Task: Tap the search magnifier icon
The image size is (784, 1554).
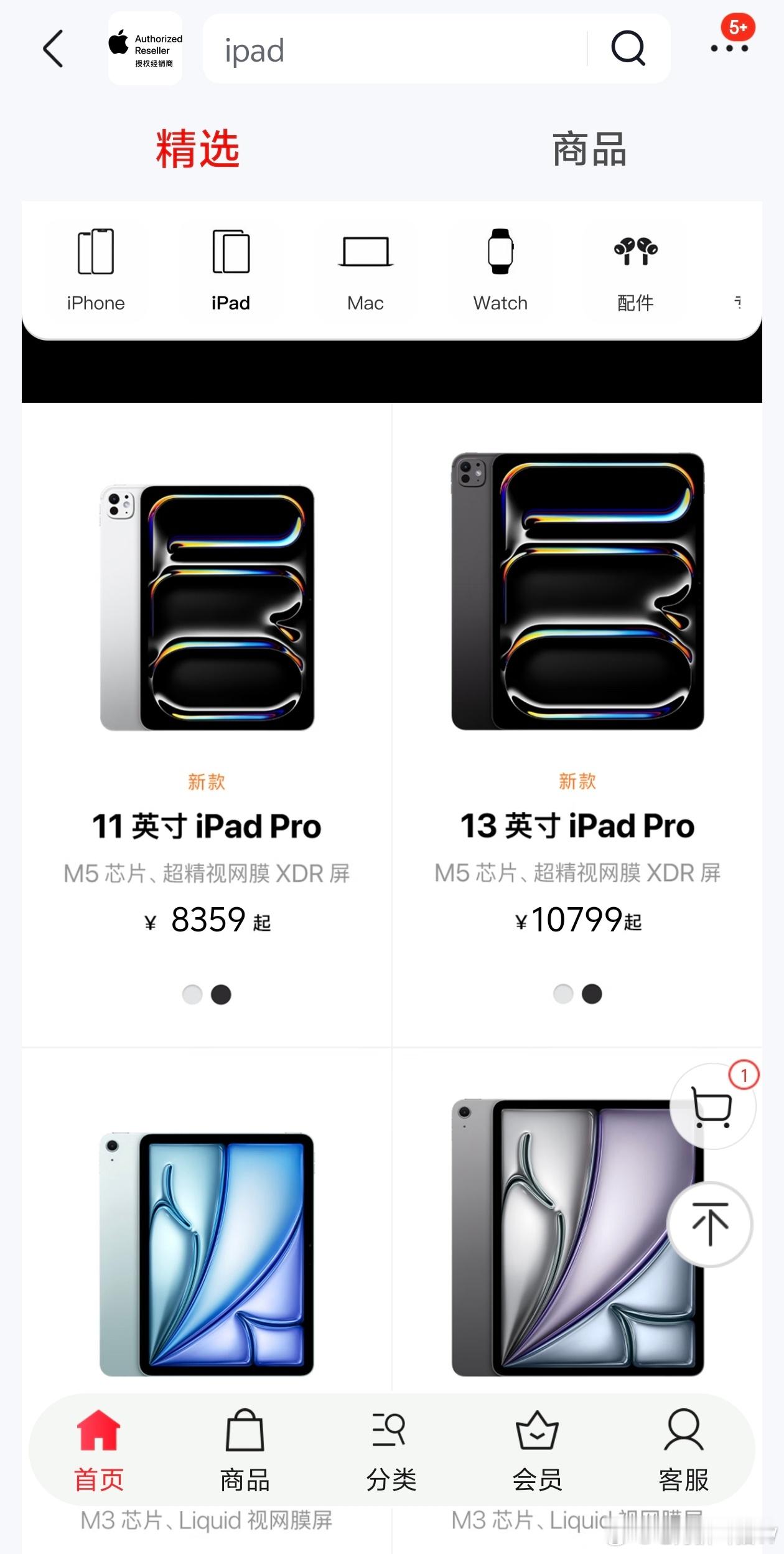Action: click(628, 49)
